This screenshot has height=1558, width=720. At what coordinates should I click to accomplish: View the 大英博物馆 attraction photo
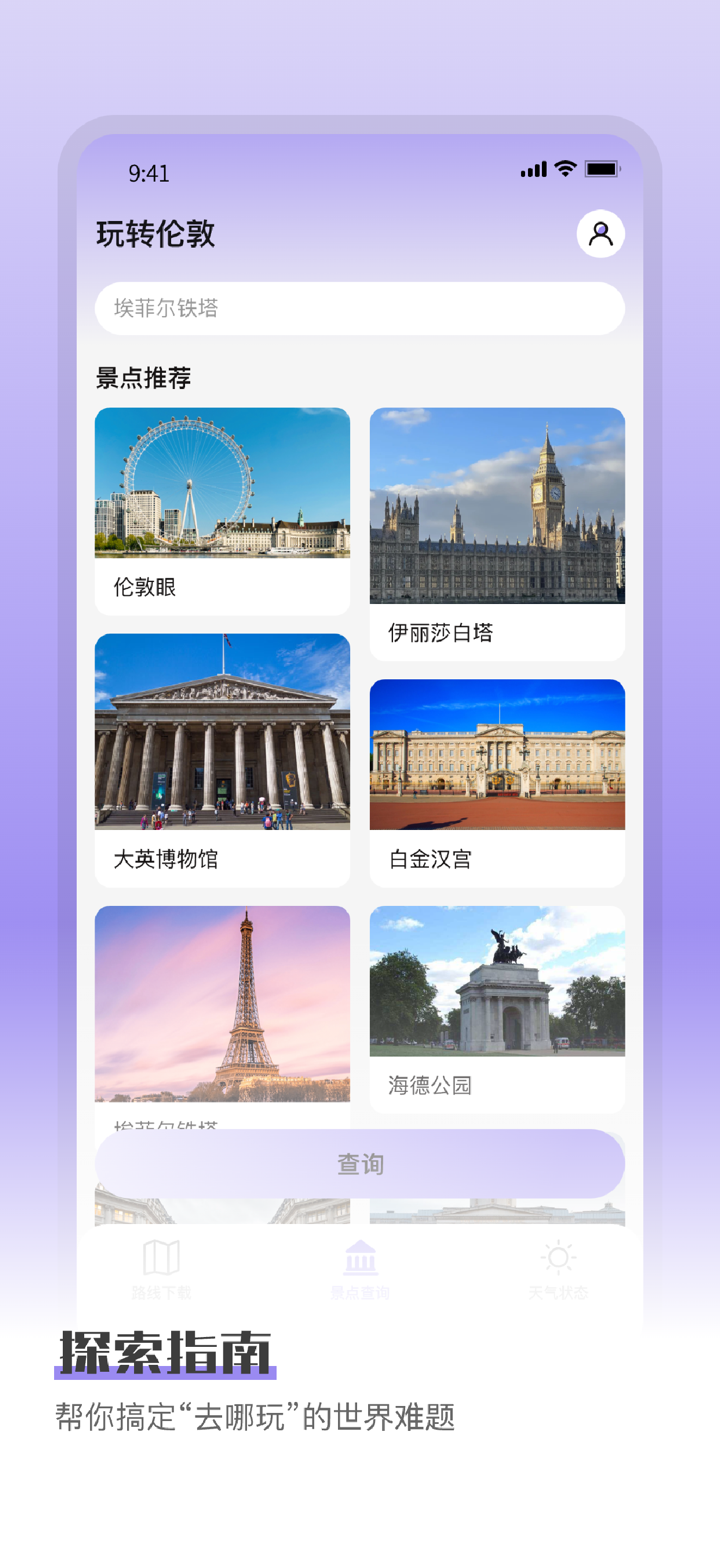click(x=222, y=732)
